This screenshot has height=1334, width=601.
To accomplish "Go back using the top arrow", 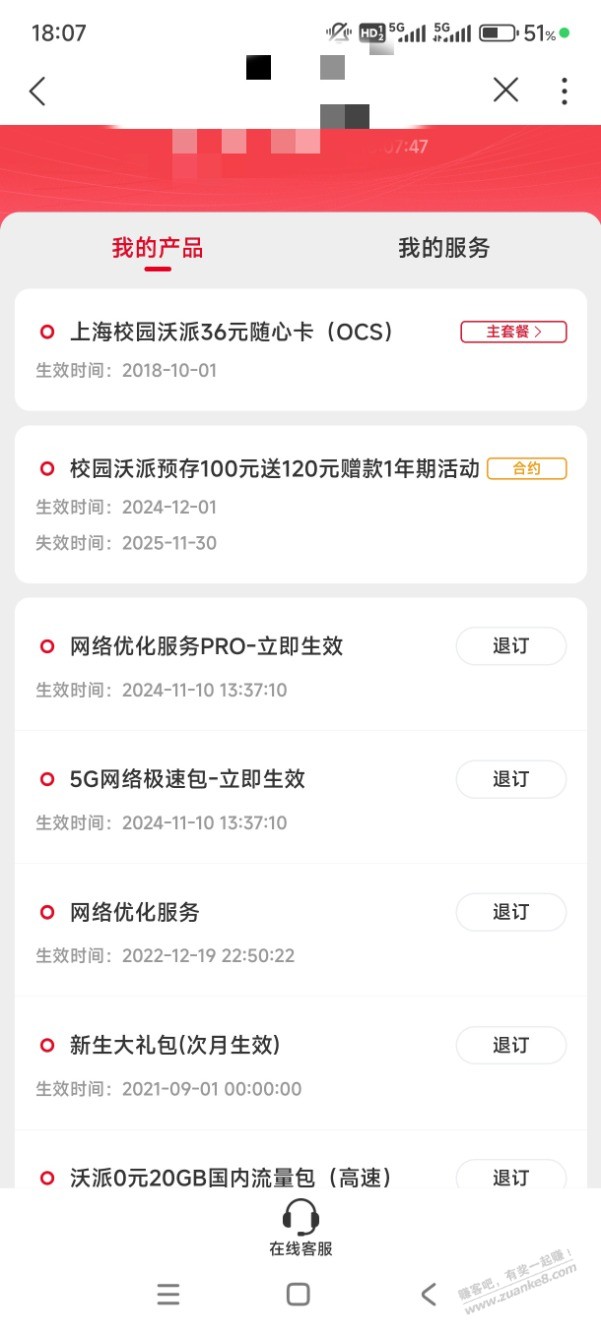I will [38, 91].
